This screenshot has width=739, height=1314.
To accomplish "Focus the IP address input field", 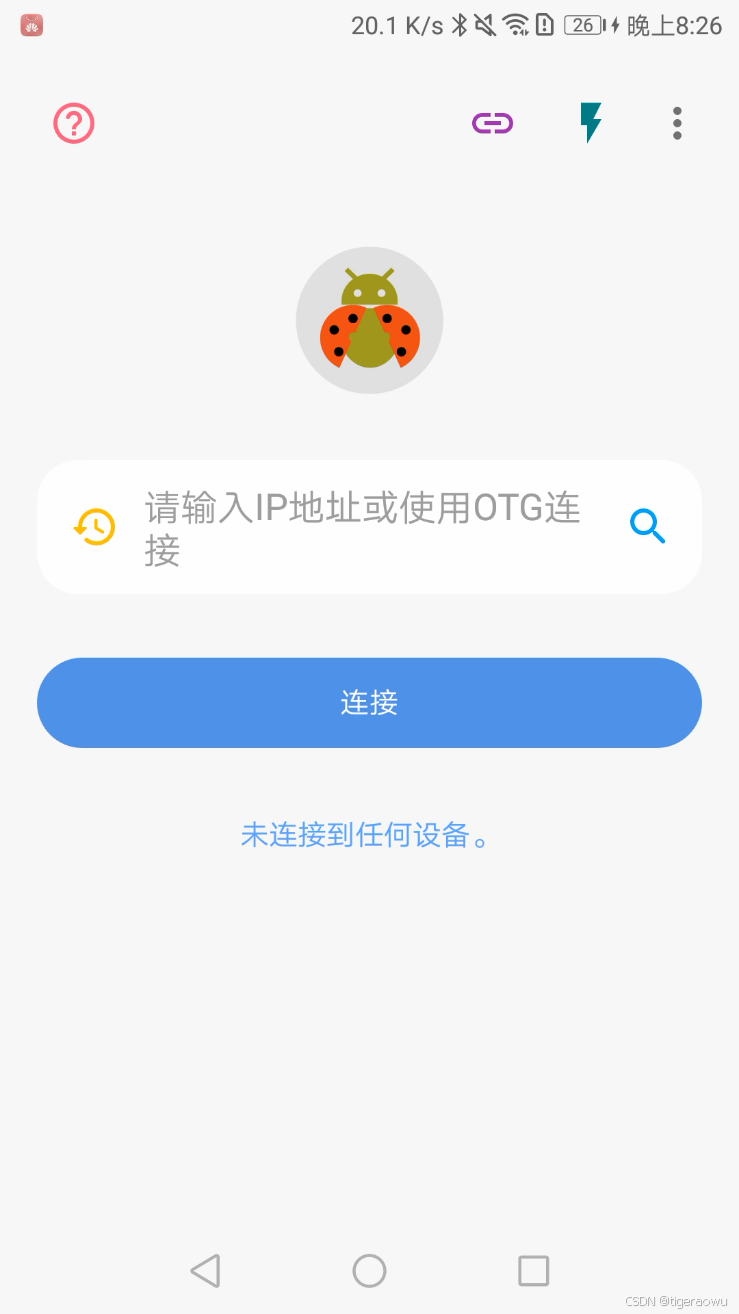I will [x=365, y=527].
